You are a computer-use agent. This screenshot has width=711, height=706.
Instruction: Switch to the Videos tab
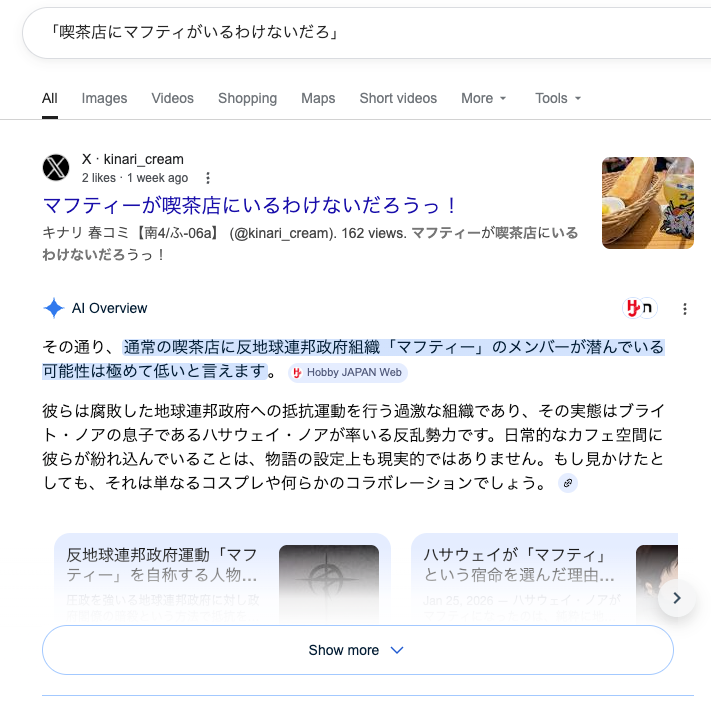pyautogui.click(x=172, y=98)
